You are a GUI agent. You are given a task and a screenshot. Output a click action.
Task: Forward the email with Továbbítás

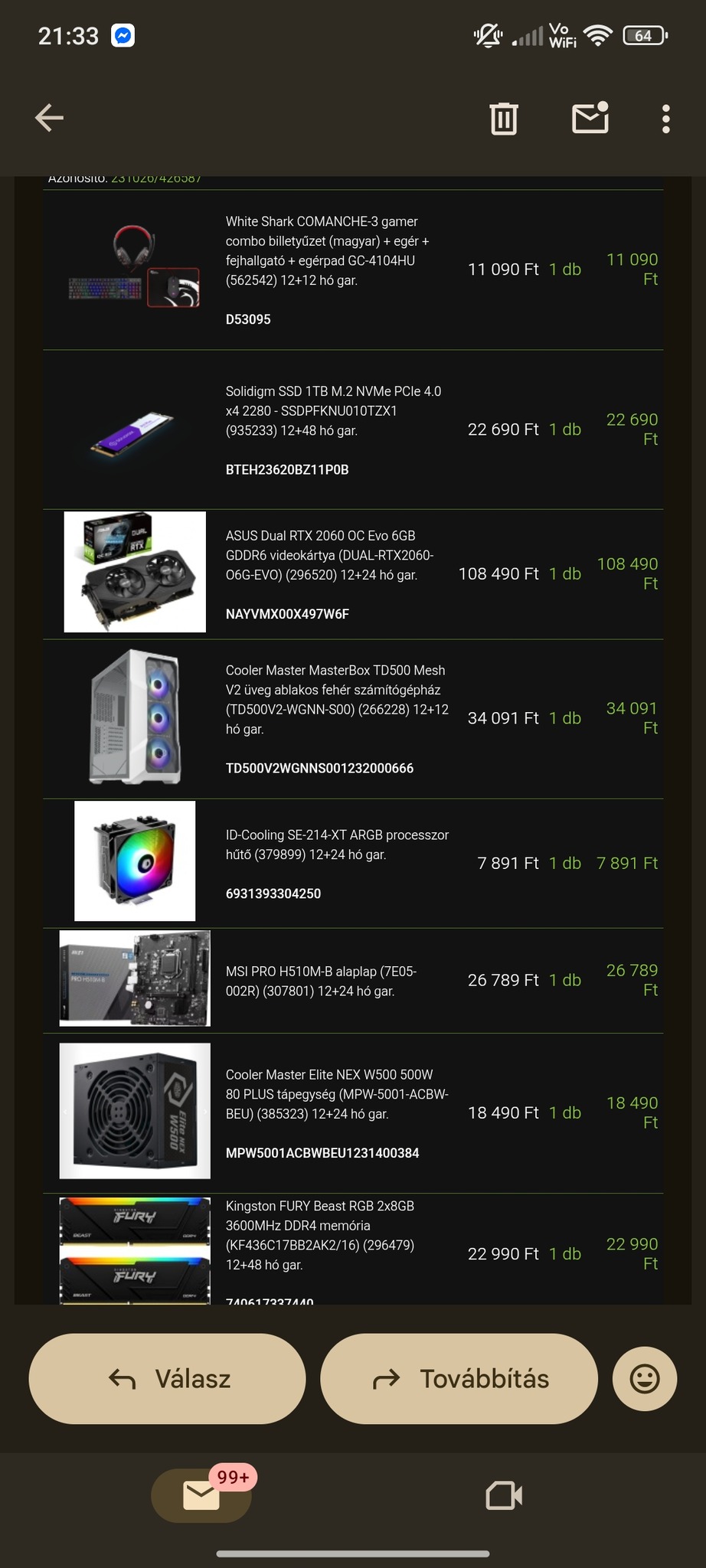click(x=459, y=1379)
